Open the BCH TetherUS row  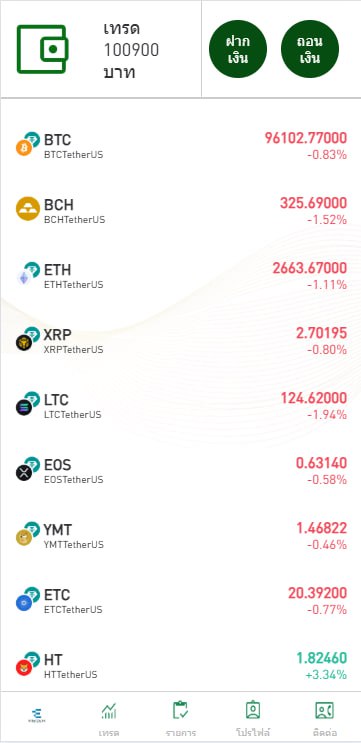[180, 210]
